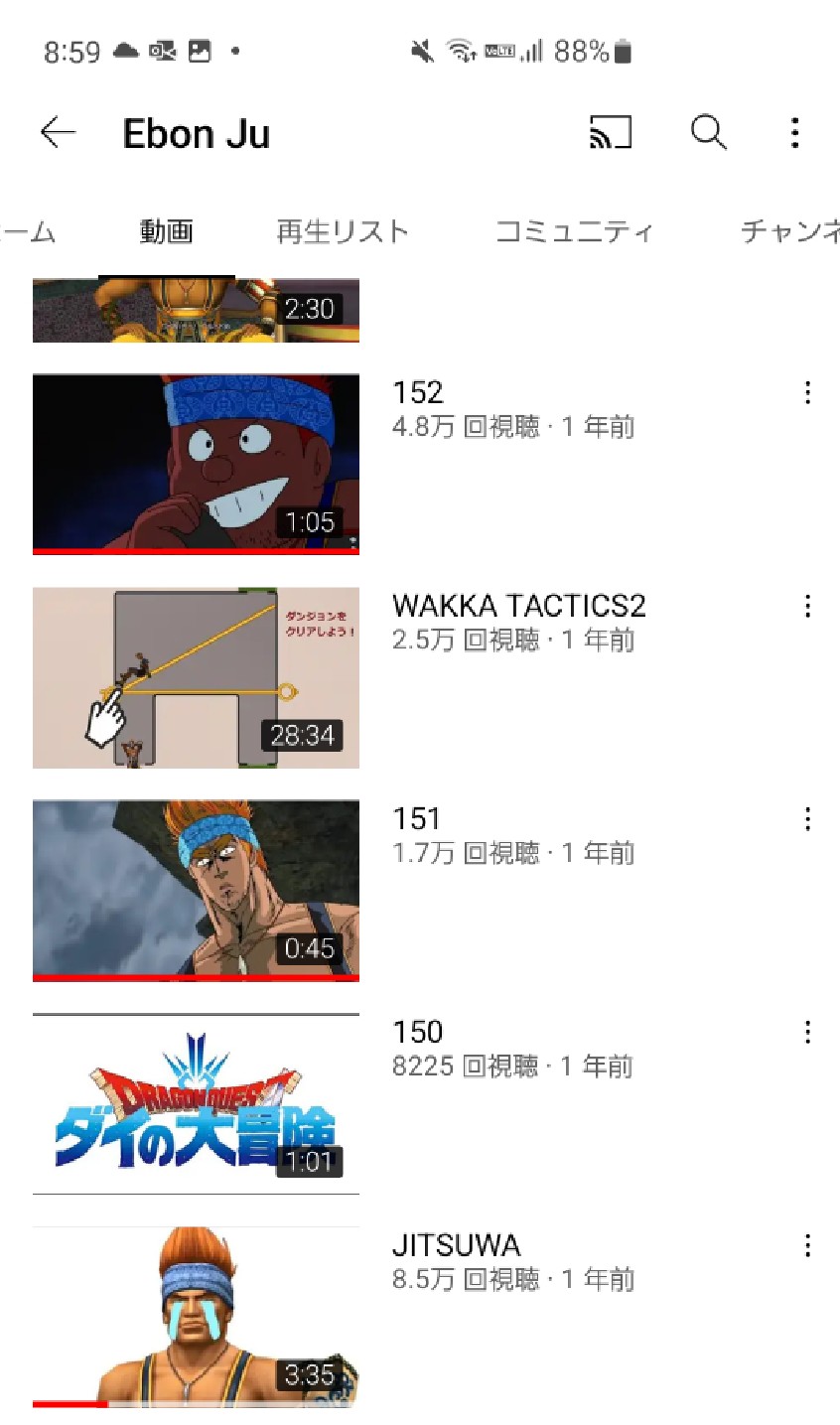Image resolution: width=840 pixels, height=1425 pixels.
Task: Play the partially visible 2:30 video
Action: coord(196,310)
